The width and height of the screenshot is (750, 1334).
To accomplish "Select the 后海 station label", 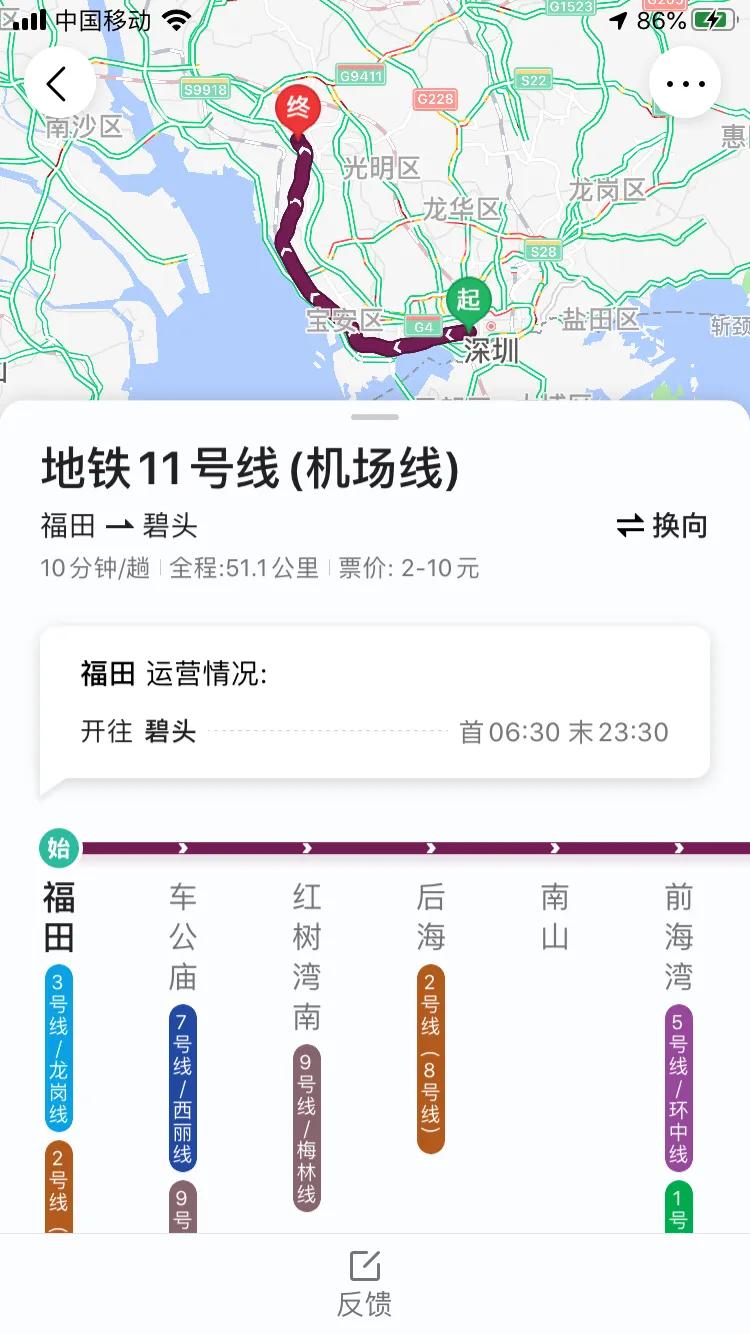I will click(432, 915).
